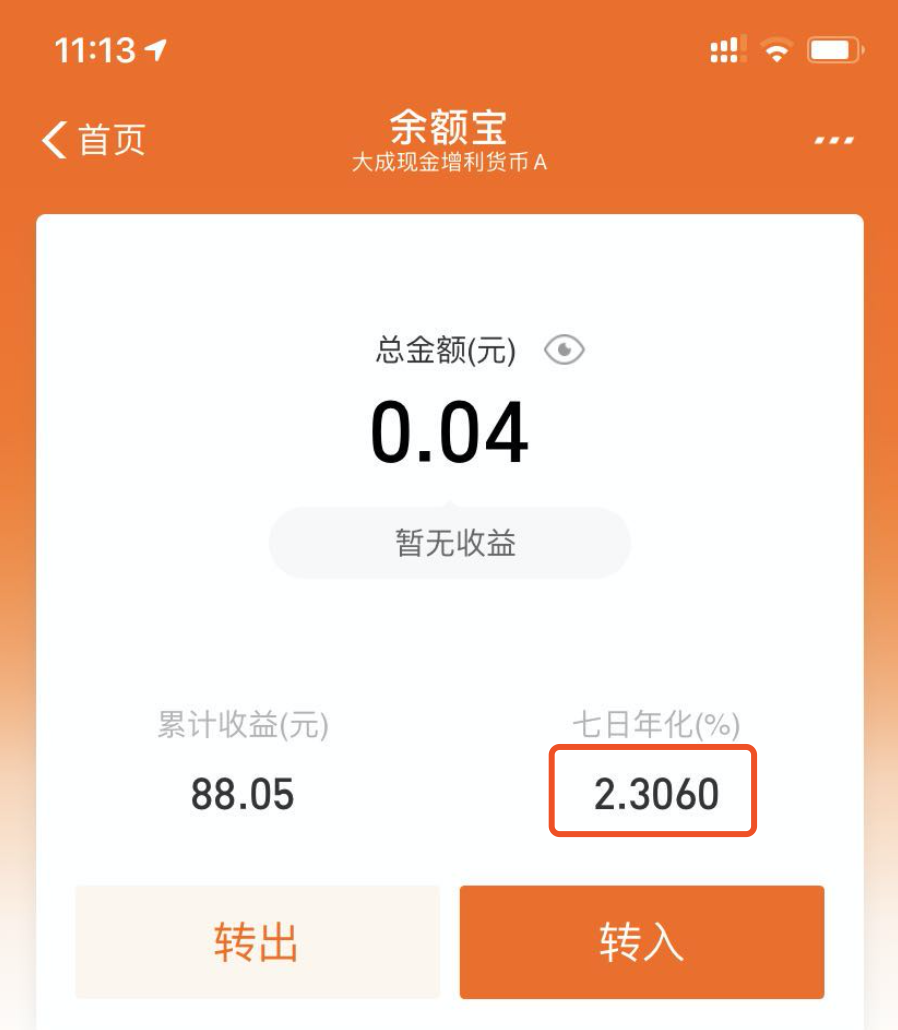The height and width of the screenshot is (1030, 898).
Task: Hide the total amount with eye icon
Action: (564, 350)
